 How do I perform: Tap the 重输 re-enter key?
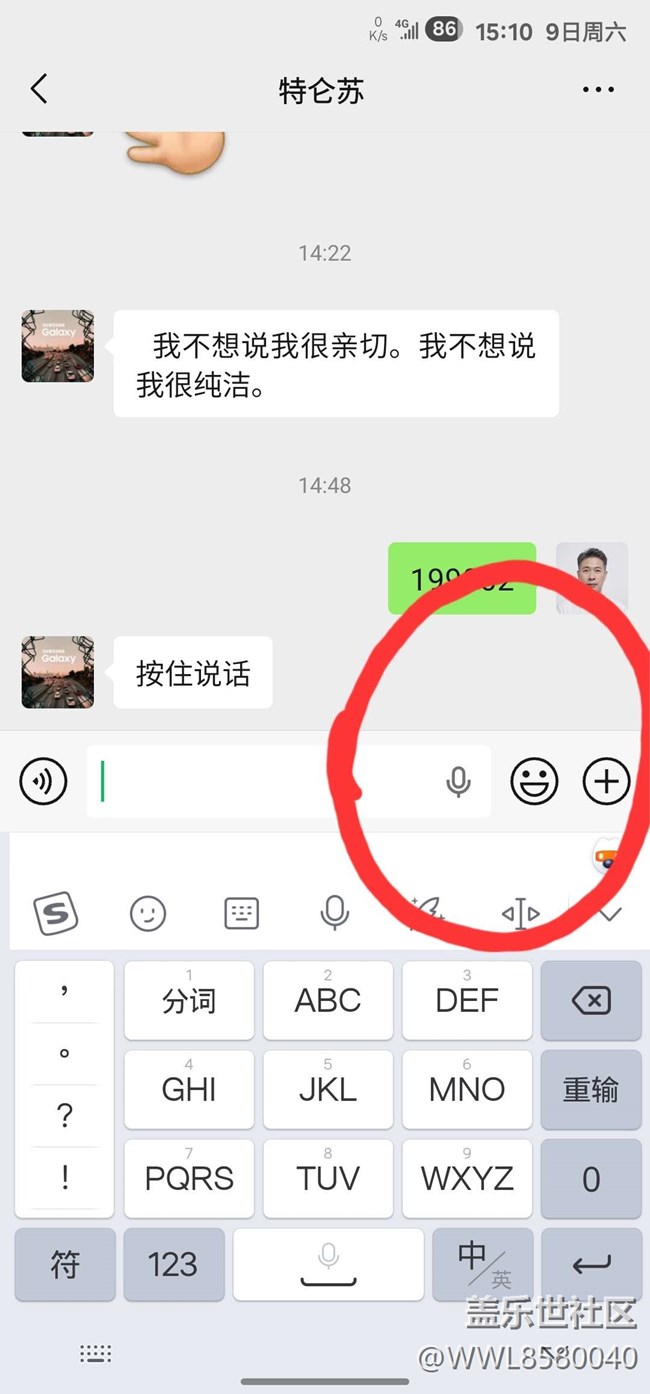tap(591, 1089)
